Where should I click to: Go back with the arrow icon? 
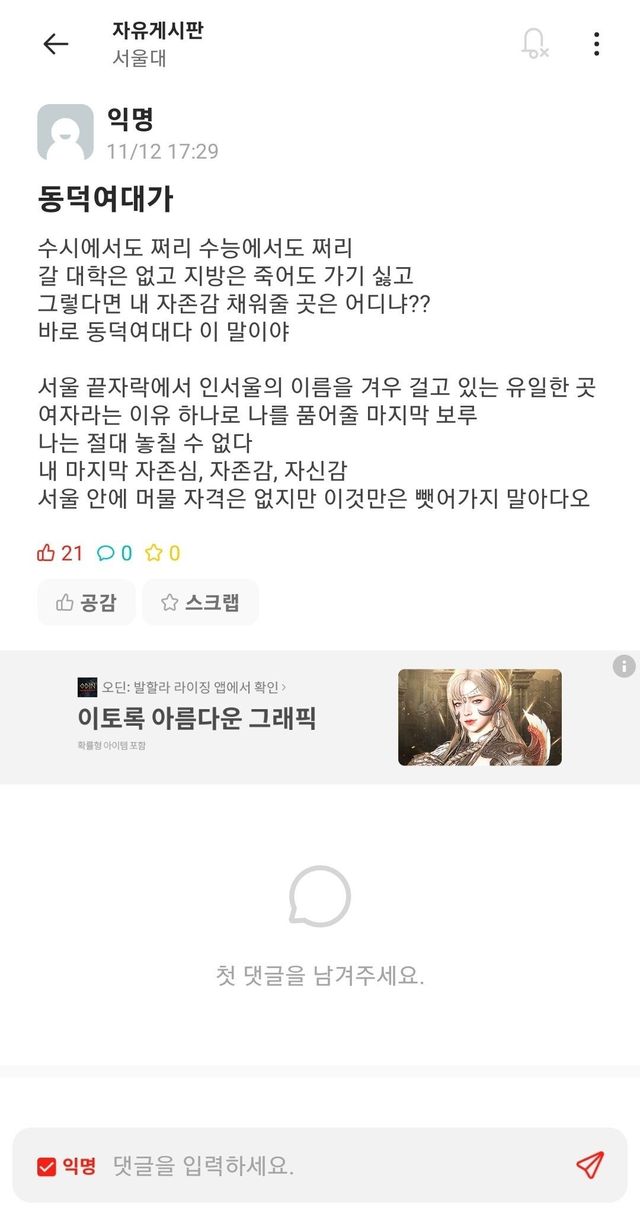point(55,43)
